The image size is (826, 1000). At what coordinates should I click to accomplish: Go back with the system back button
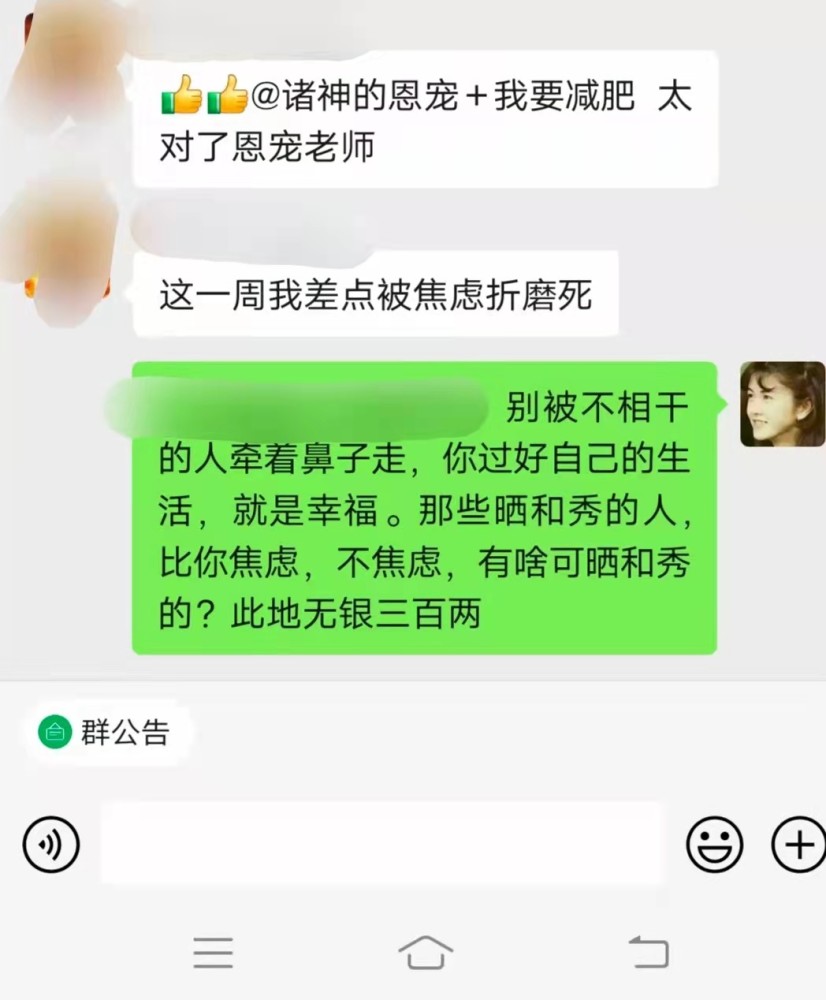pyautogui.click(x=648, y=952)
